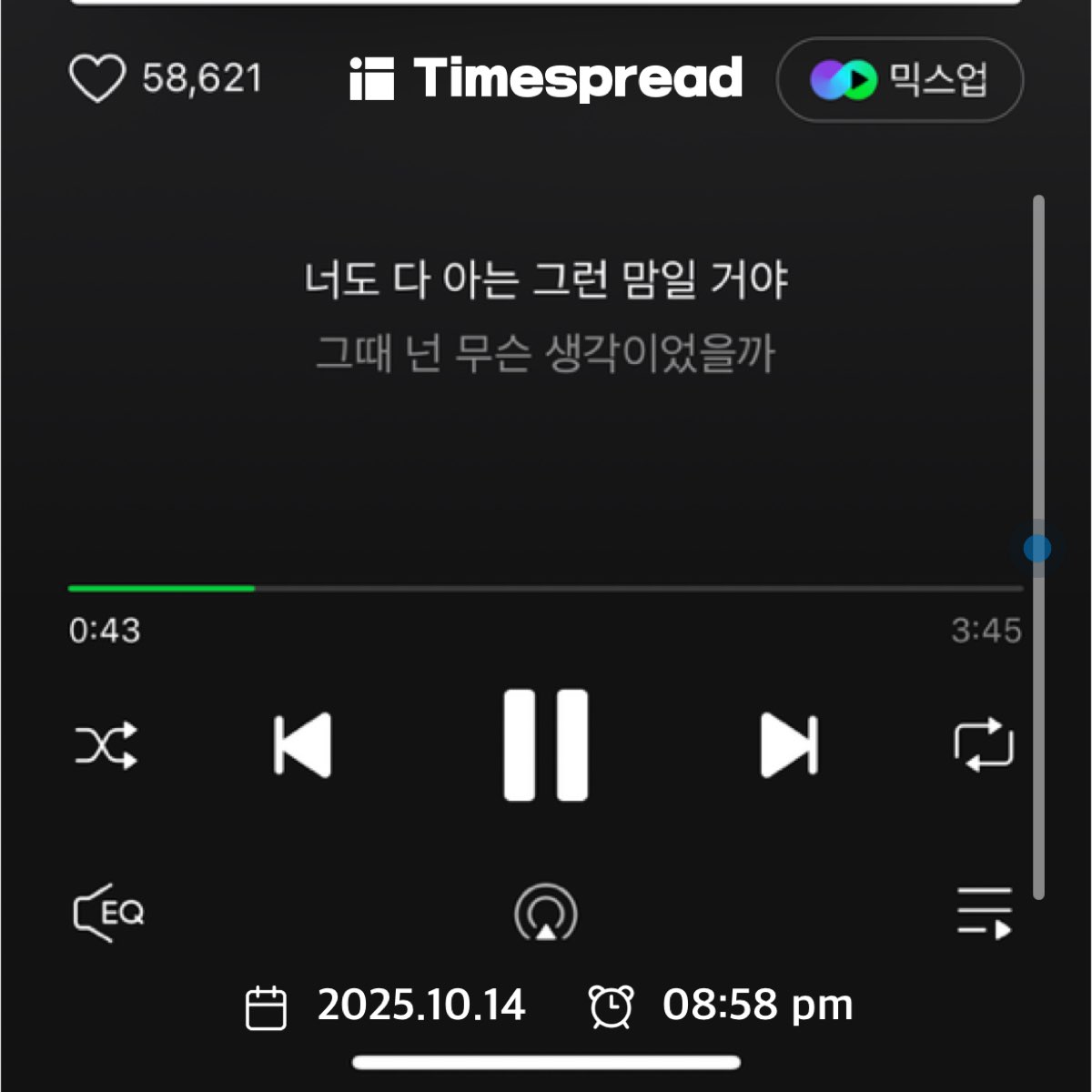Viewport: 1092px width, 1092px height.
Task: Skip to the next track
Action: (789, 746)
